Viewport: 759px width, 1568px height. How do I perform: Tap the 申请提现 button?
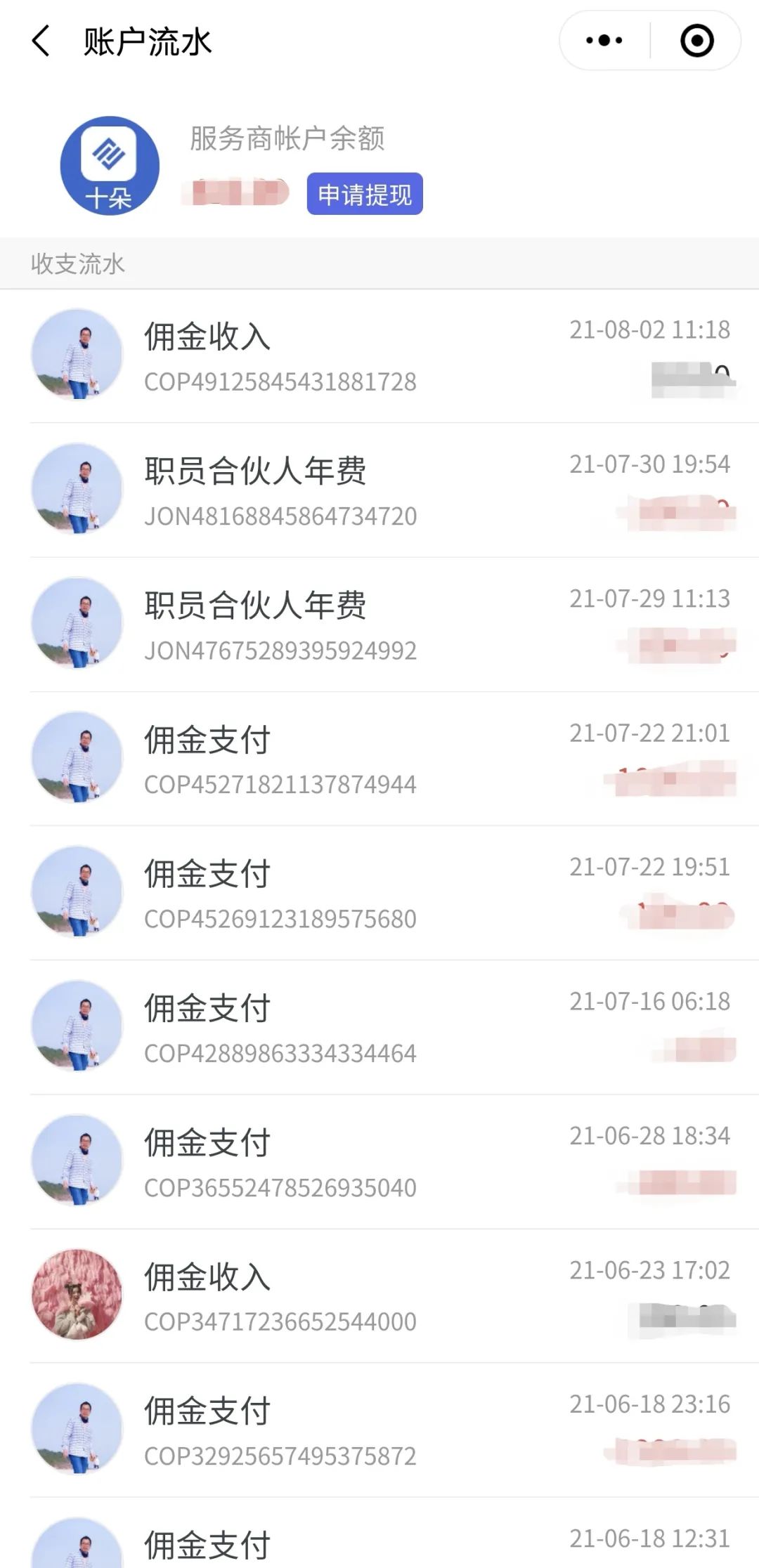pos(364,194)
